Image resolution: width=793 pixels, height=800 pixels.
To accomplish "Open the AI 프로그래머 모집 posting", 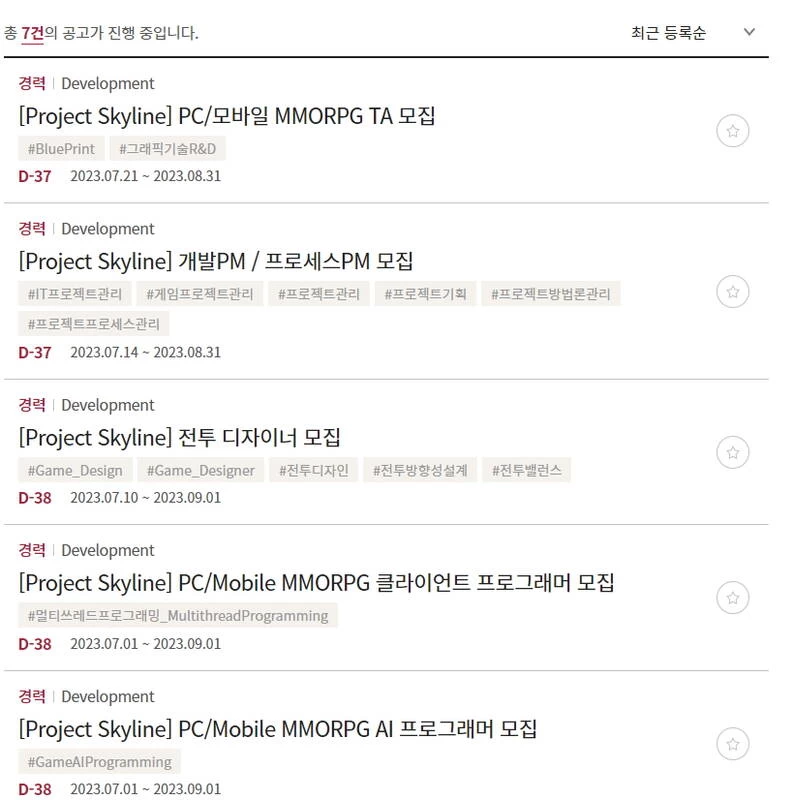I will click(x=278, y=728).
